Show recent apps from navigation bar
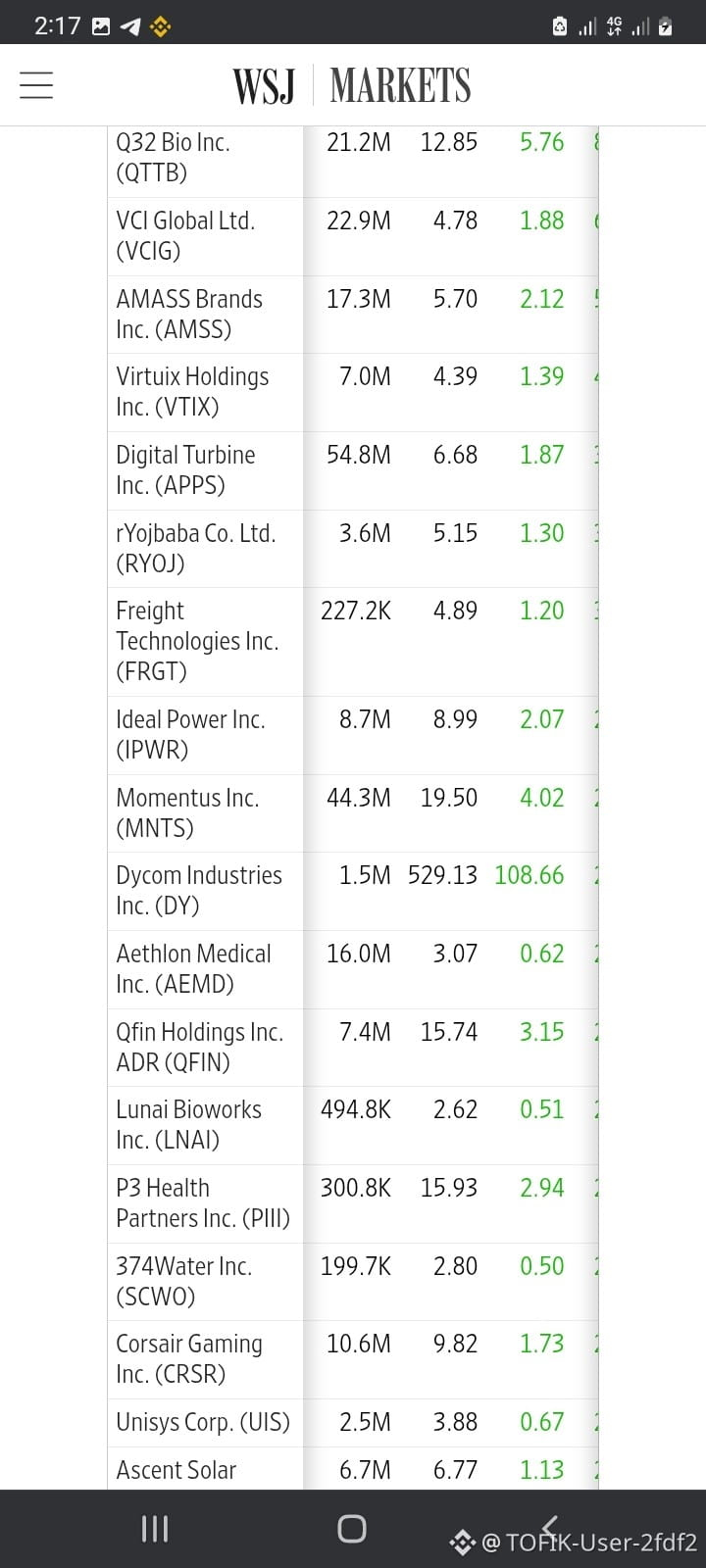This screenshot has height=1568, width=706. tap(155, 1528)
